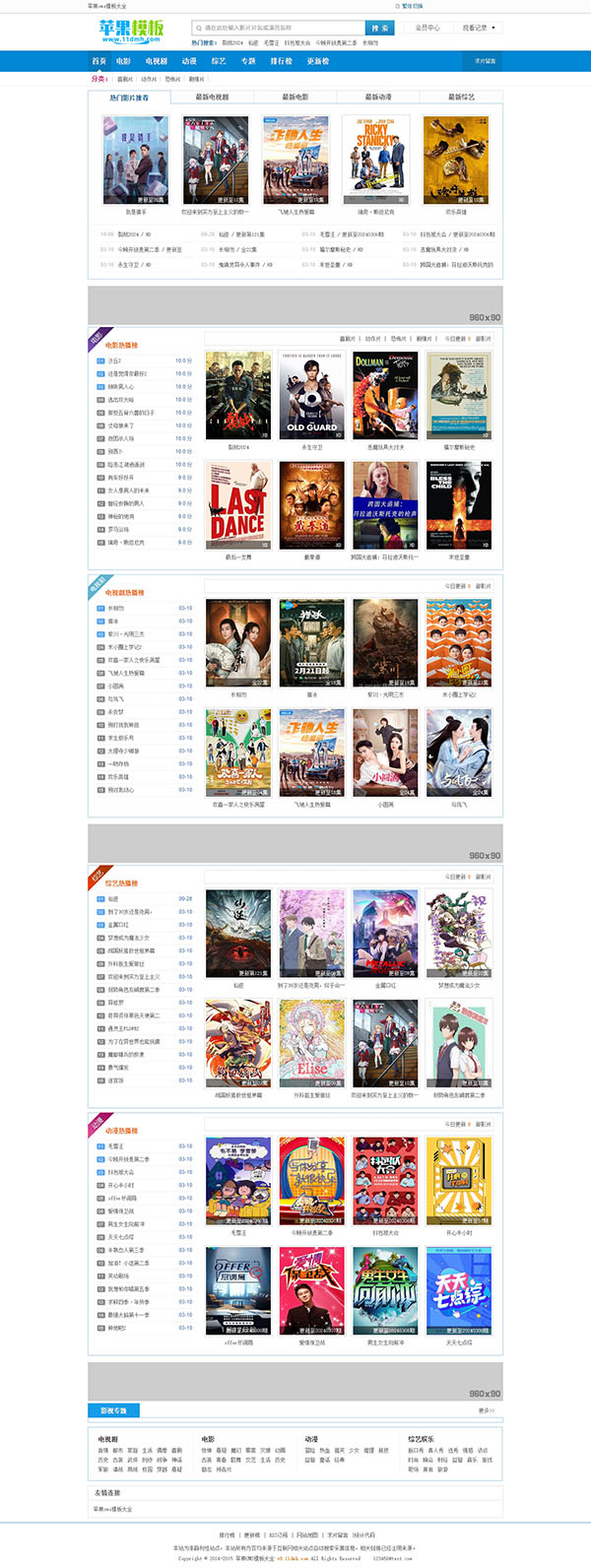Tap 更多 beside 影视专题

click(485, 1410)
